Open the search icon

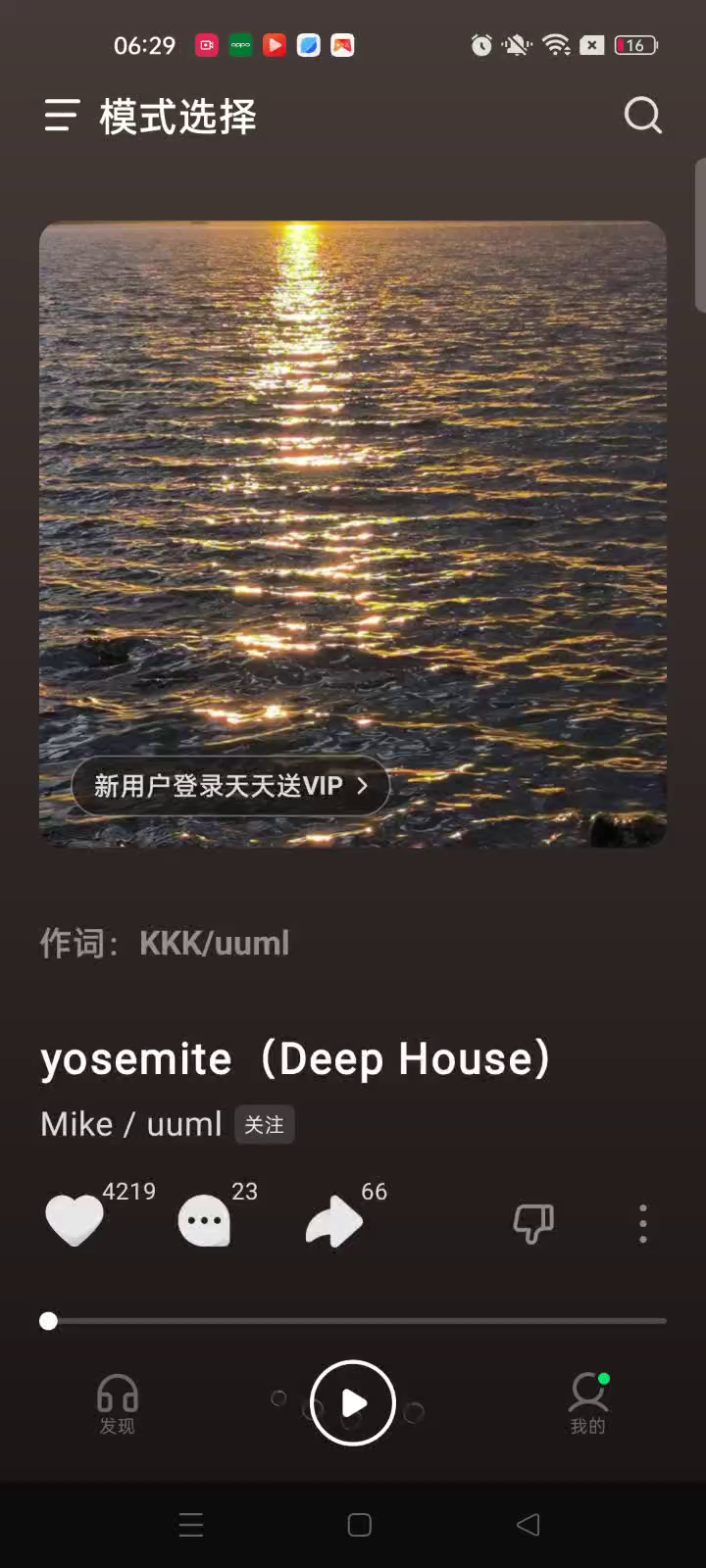[642, 116]
